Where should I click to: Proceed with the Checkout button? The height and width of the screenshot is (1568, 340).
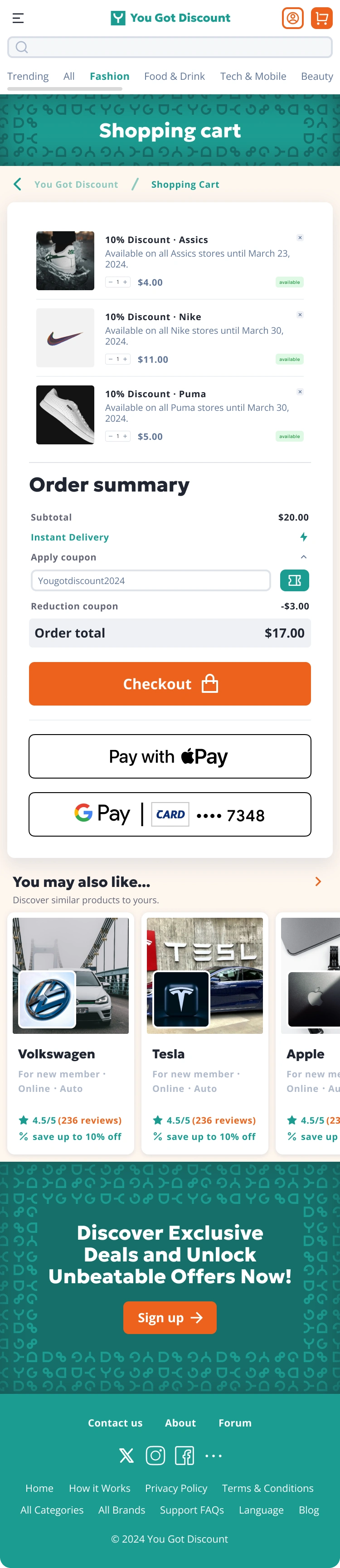[170, 684]
